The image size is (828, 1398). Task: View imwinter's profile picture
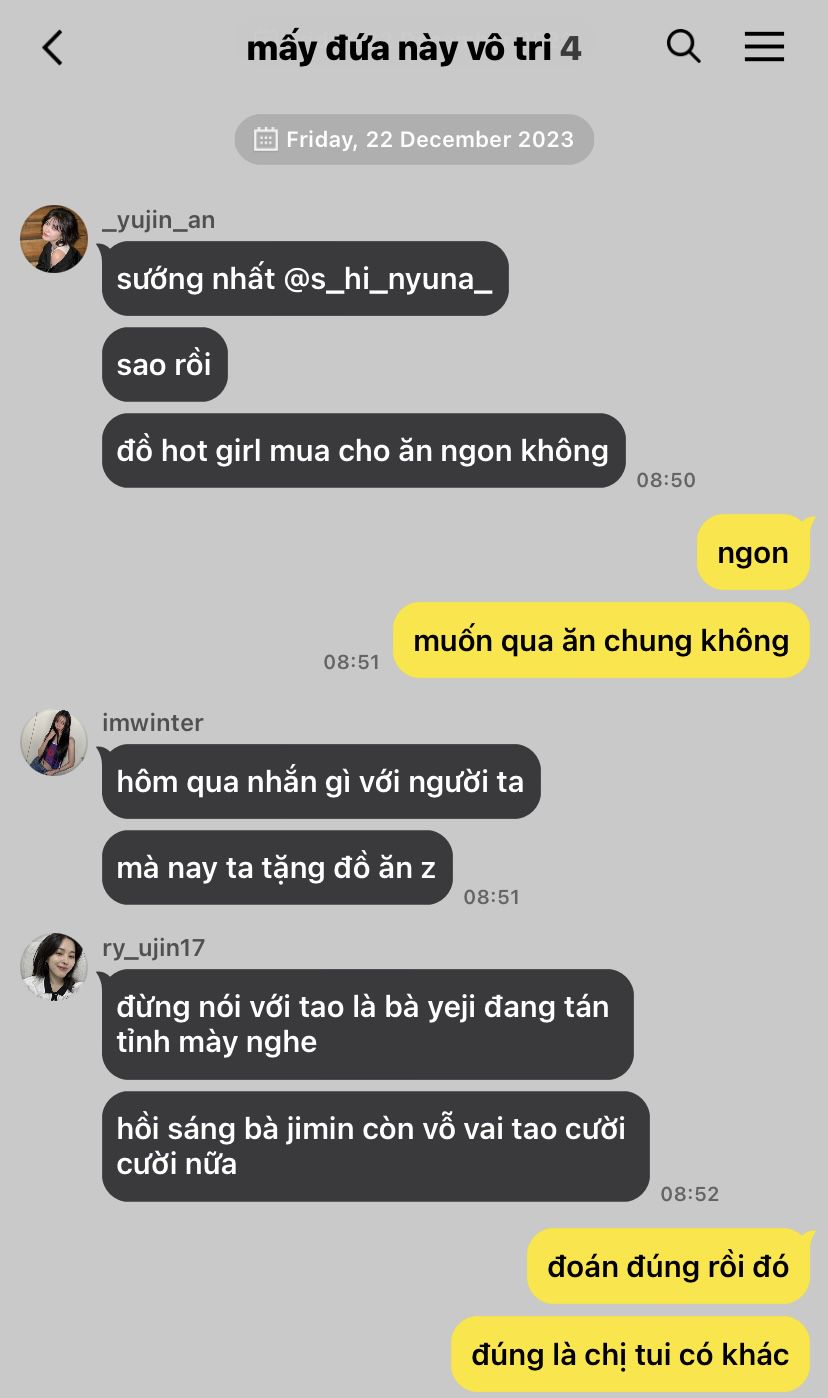[x=54, y=742]
